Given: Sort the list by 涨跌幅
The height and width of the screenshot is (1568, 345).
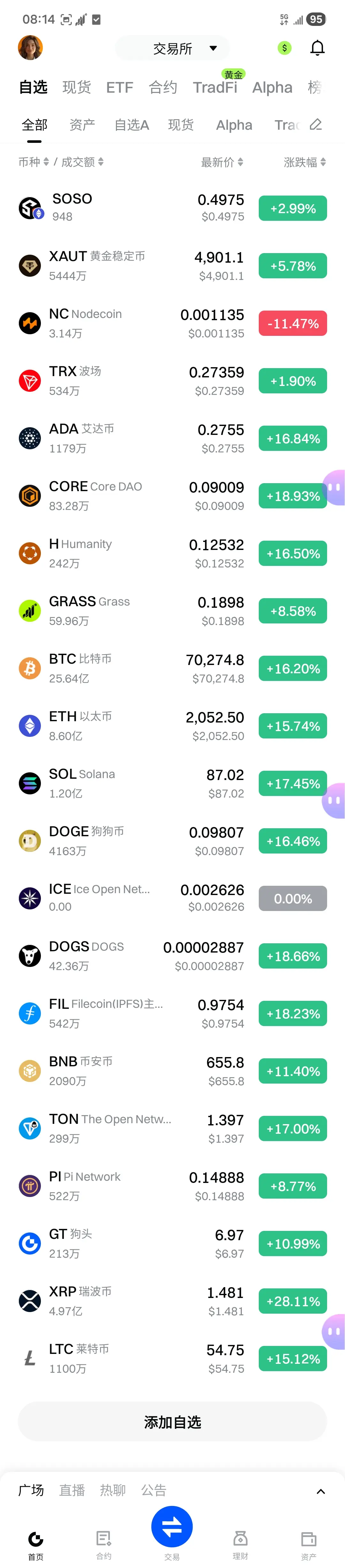Looking at the screenshot, I should pyautogui.click(x=305, y=162).
